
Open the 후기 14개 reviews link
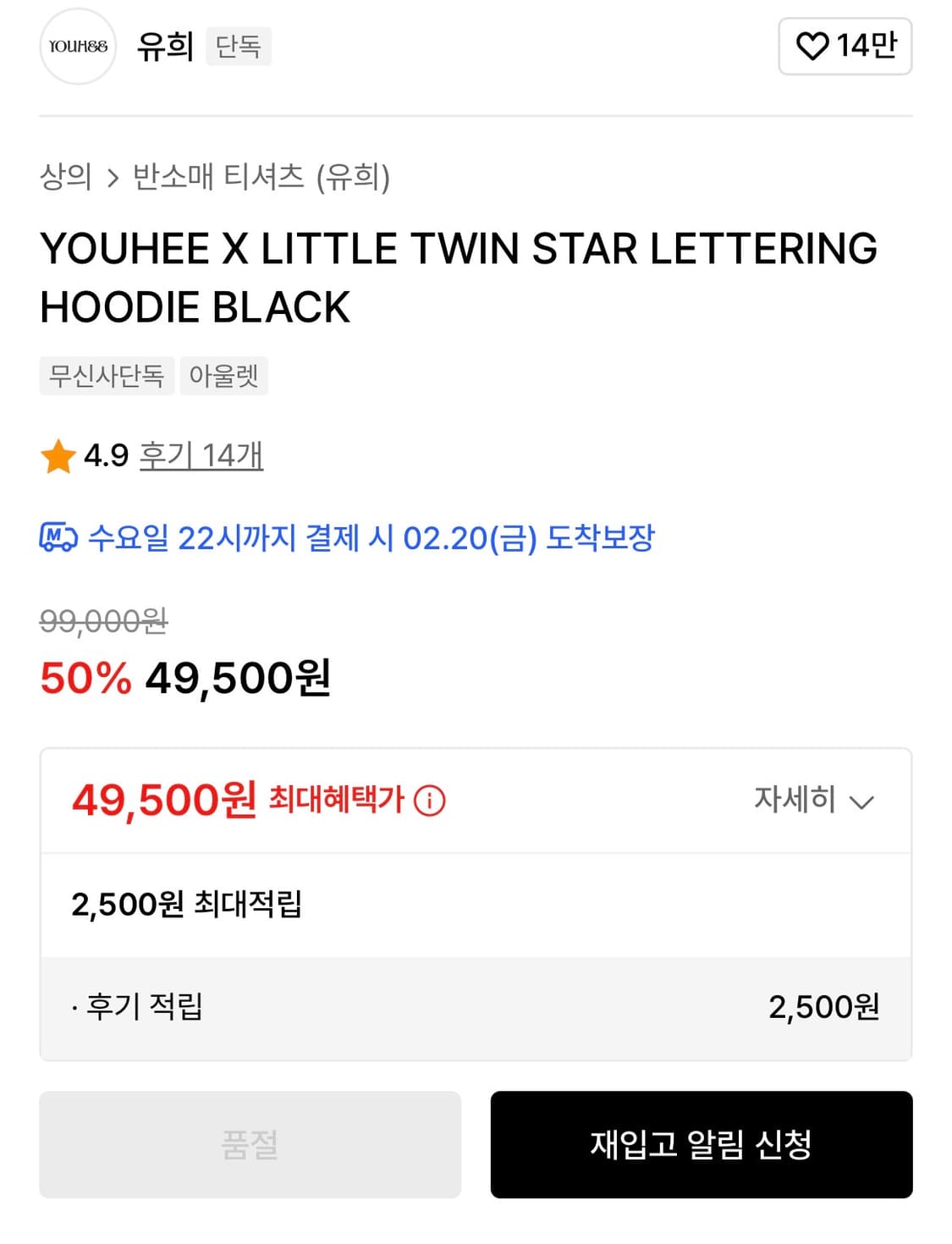(x=202, y=457)
